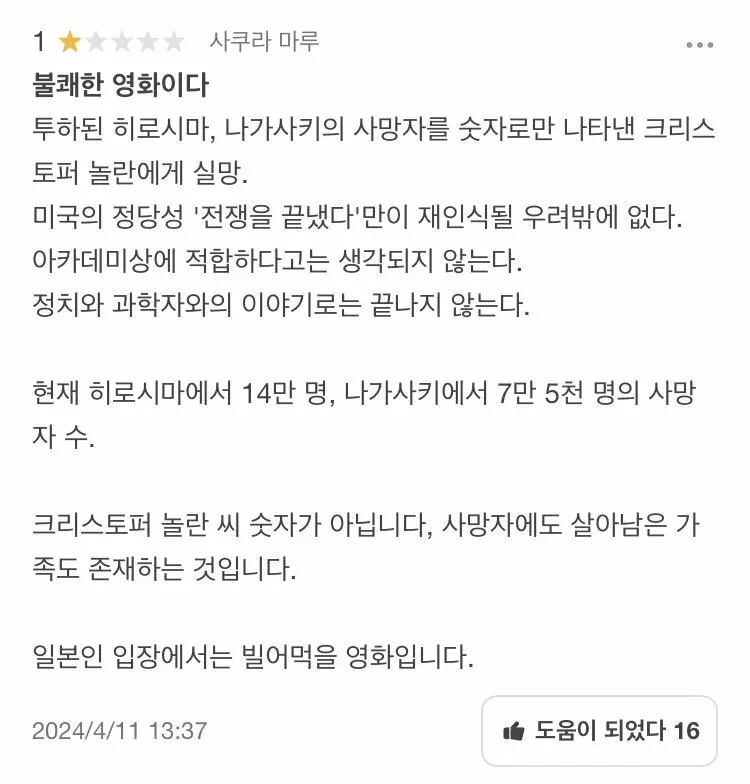Open reviewer 사쿠라 마루's profile

click(x=264, y=42)
